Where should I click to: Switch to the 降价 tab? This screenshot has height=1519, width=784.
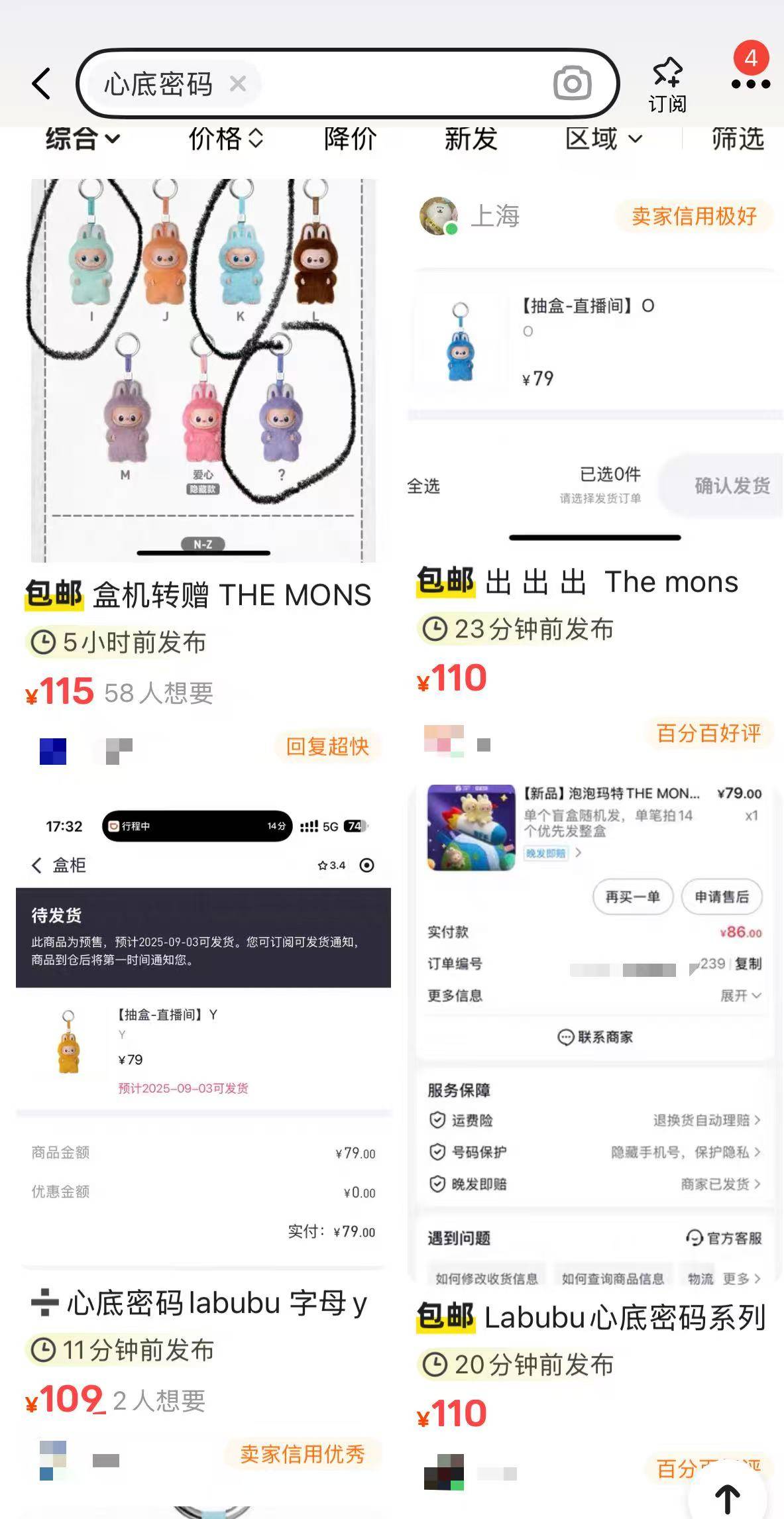click(x=350, y=139)
